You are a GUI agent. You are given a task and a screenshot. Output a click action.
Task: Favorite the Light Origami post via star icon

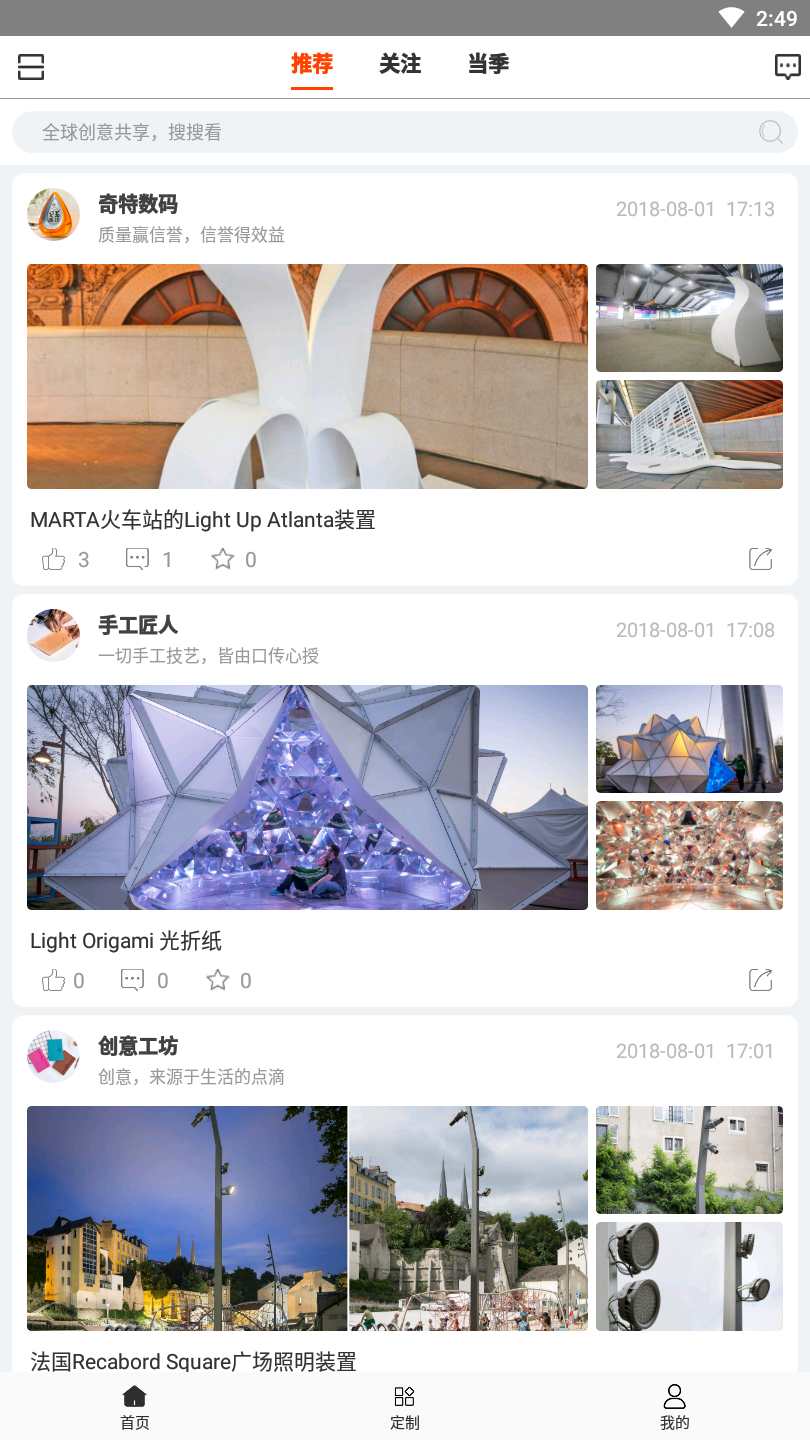point(217,980)
